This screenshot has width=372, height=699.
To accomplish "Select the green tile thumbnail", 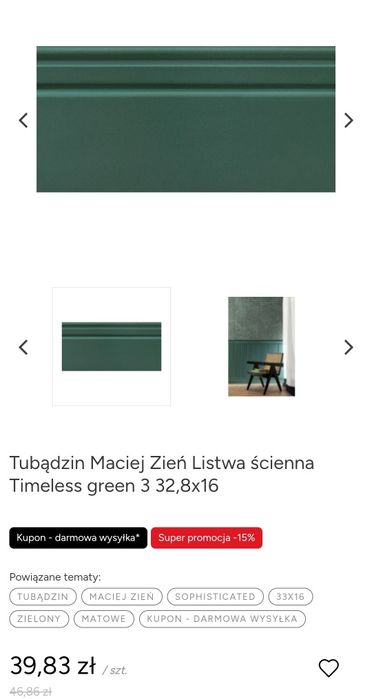I will click(112, 347).
